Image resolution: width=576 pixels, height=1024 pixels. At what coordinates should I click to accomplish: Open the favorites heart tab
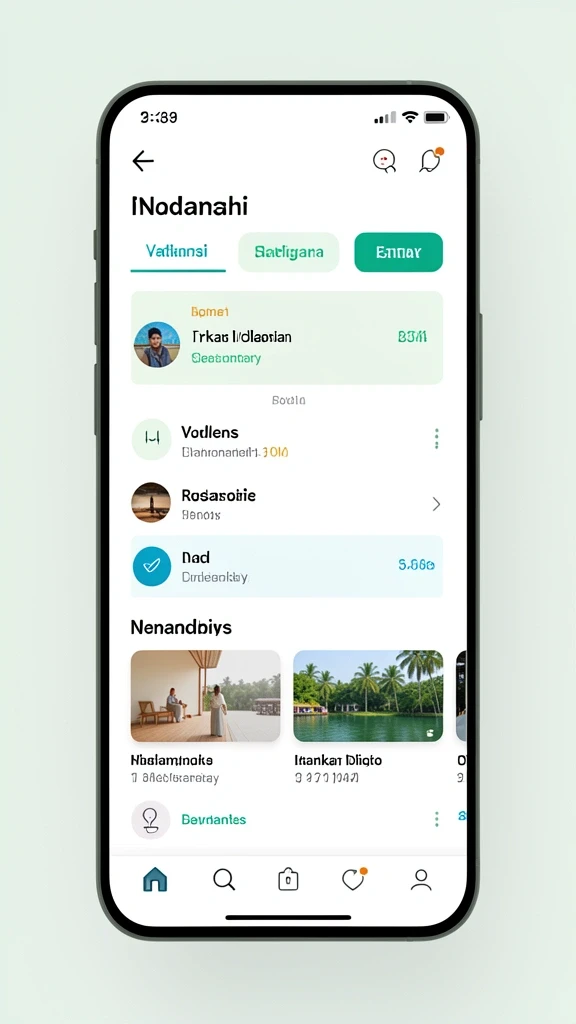[354, 880]
